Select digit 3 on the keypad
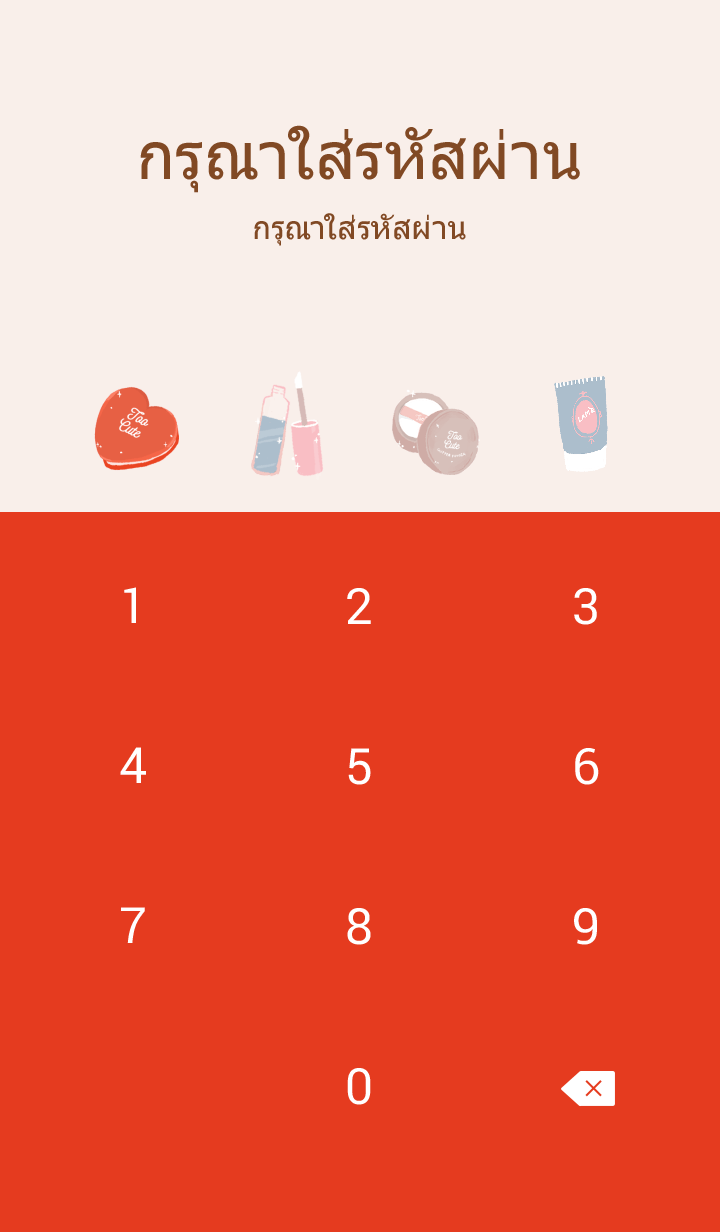 [586, 607]
